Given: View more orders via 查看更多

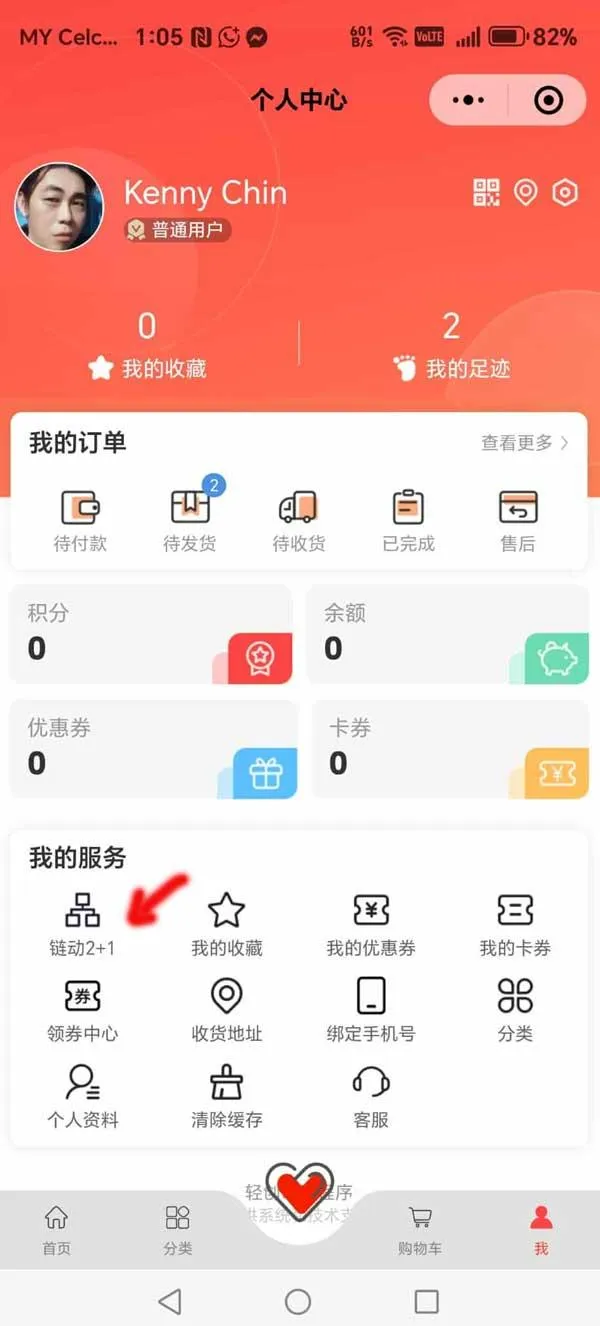Looking at the screenshot, I should (524, 443).
